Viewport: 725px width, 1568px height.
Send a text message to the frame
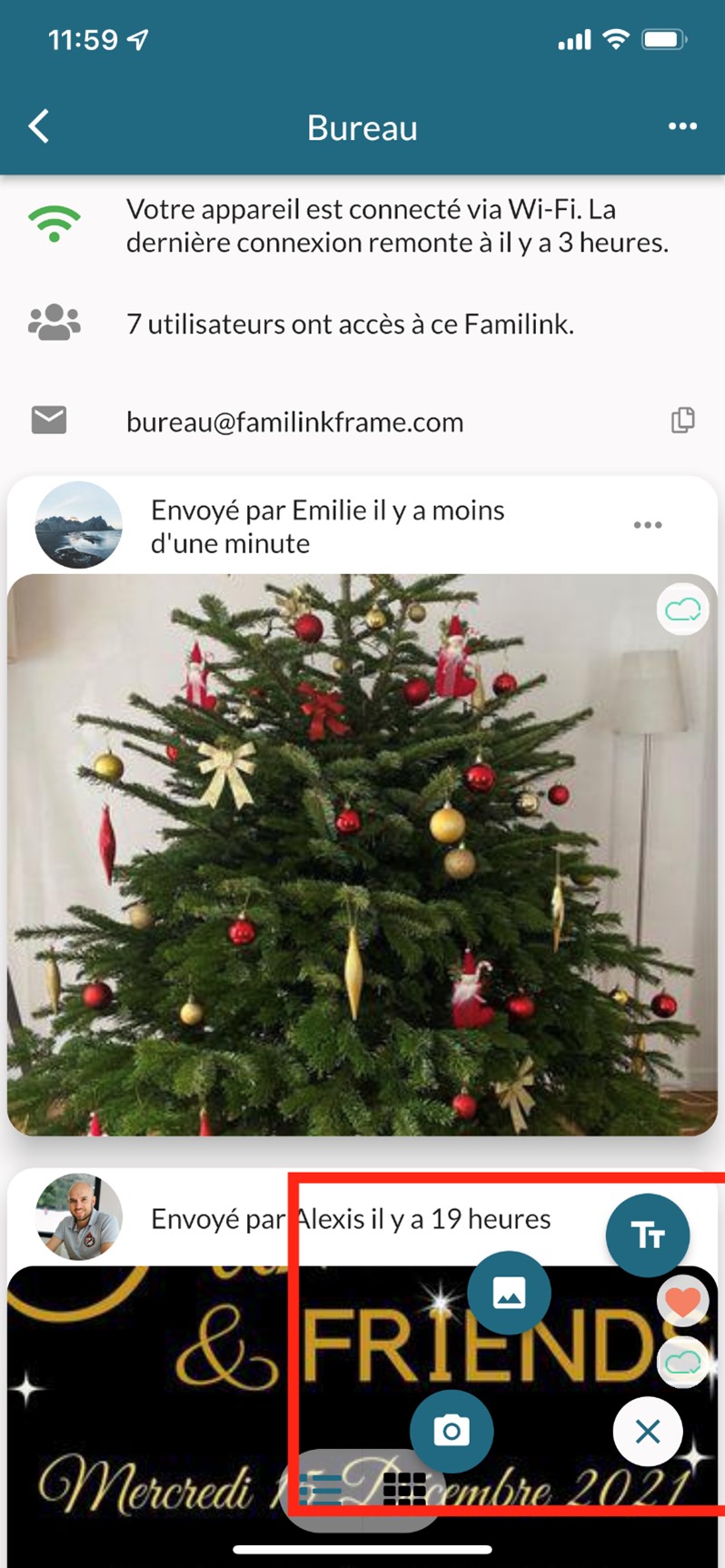648,1235
